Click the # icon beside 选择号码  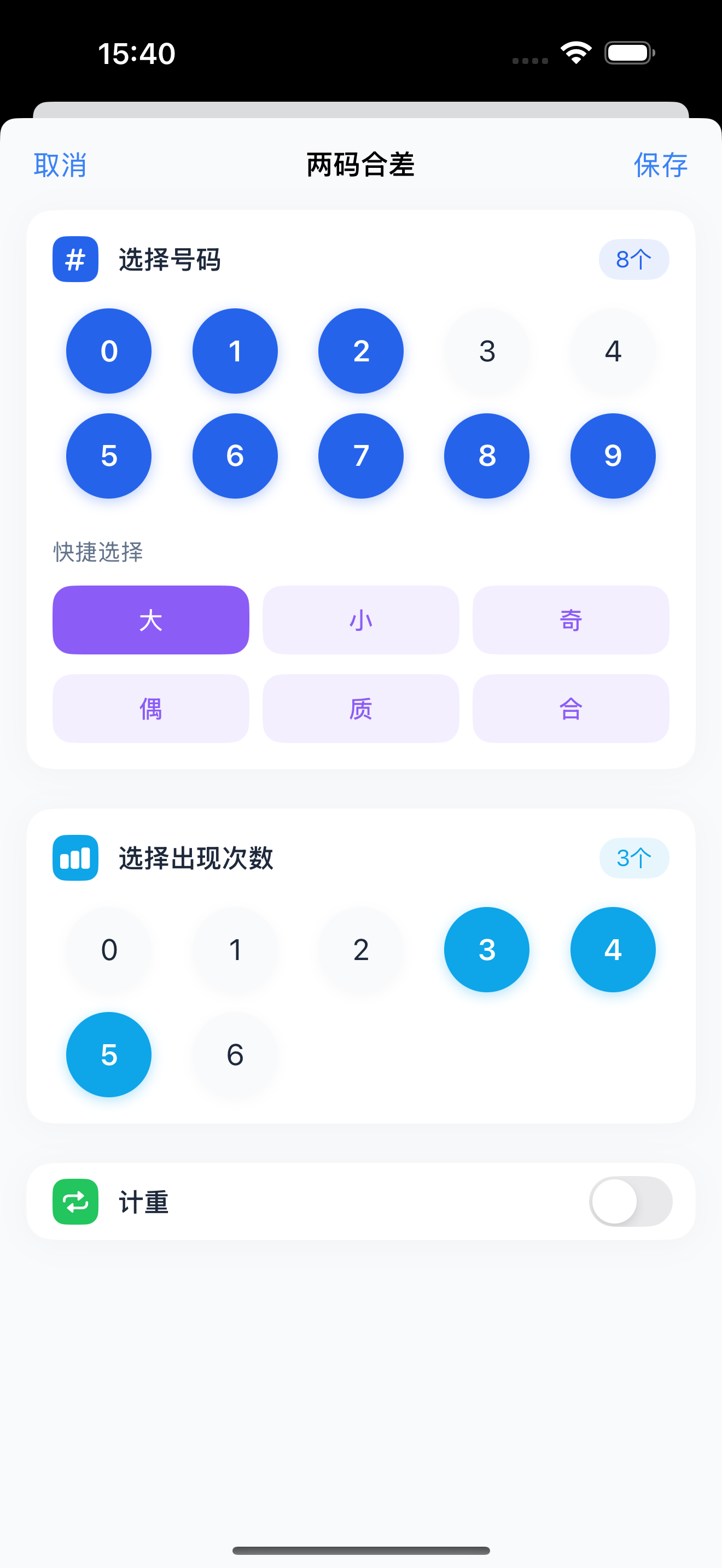pyautogui.click(x=74, y=259)
